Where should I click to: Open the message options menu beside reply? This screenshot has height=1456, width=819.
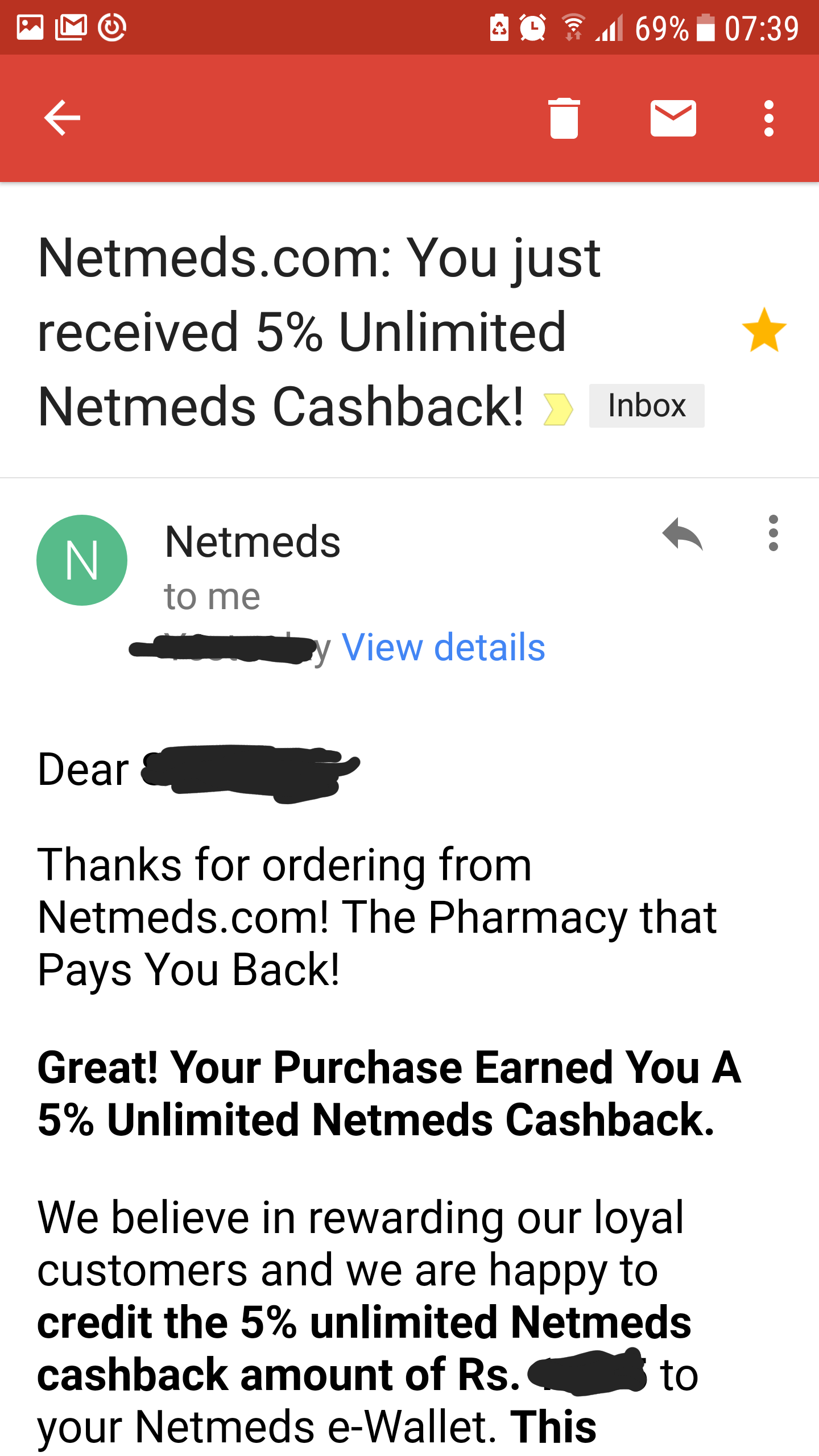click(x=773, y=533)
